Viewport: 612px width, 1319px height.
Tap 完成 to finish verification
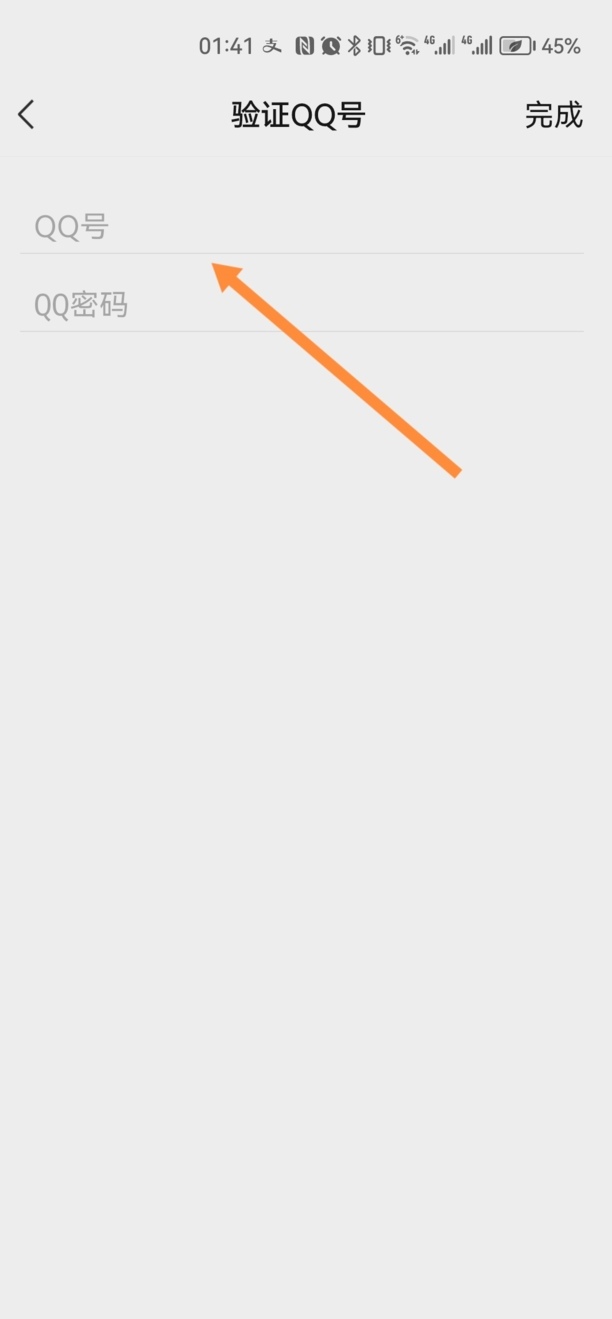coord(553,115)
